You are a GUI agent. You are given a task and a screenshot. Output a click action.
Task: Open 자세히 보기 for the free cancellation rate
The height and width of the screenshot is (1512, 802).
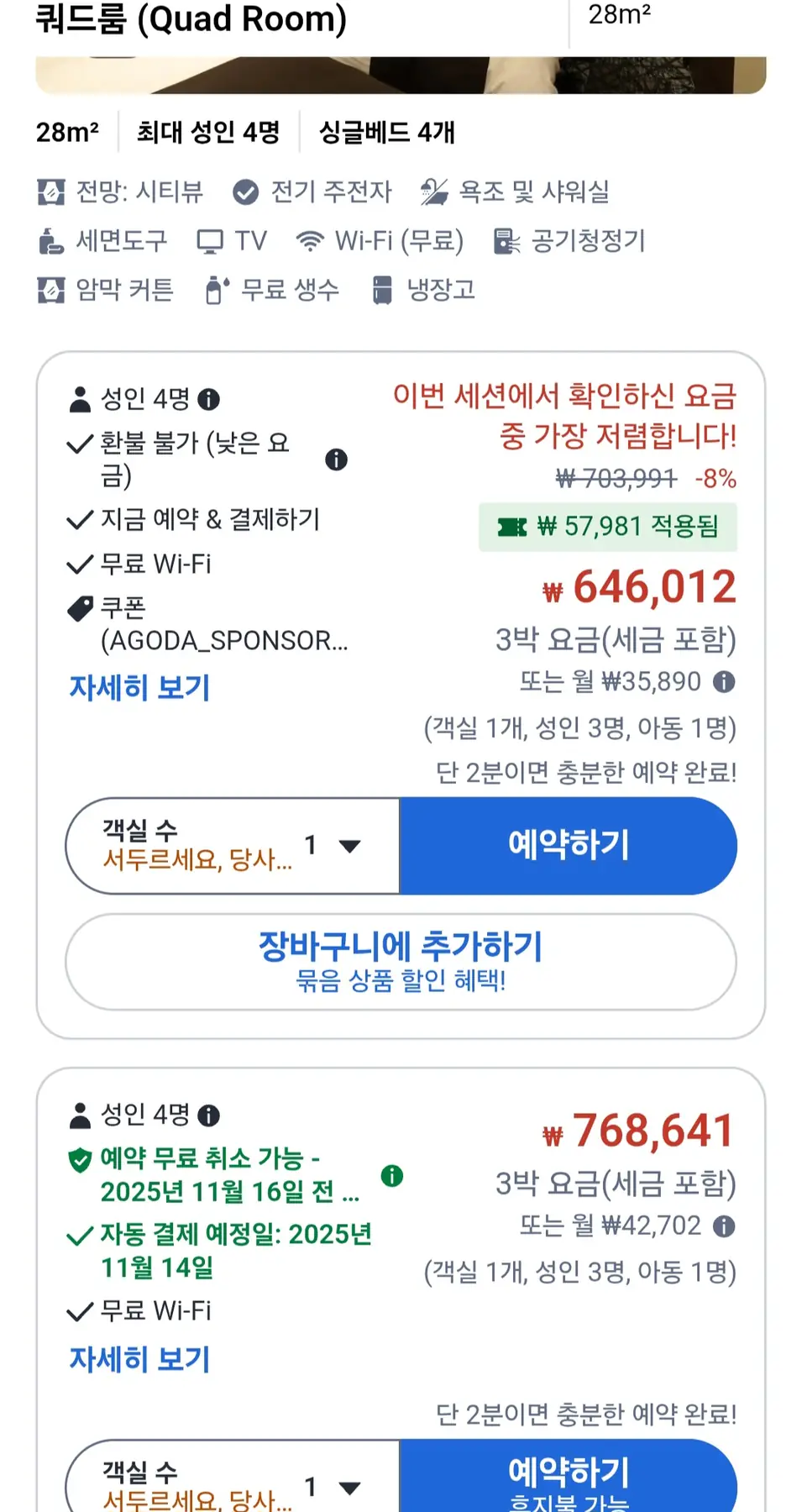[139, 1358]
